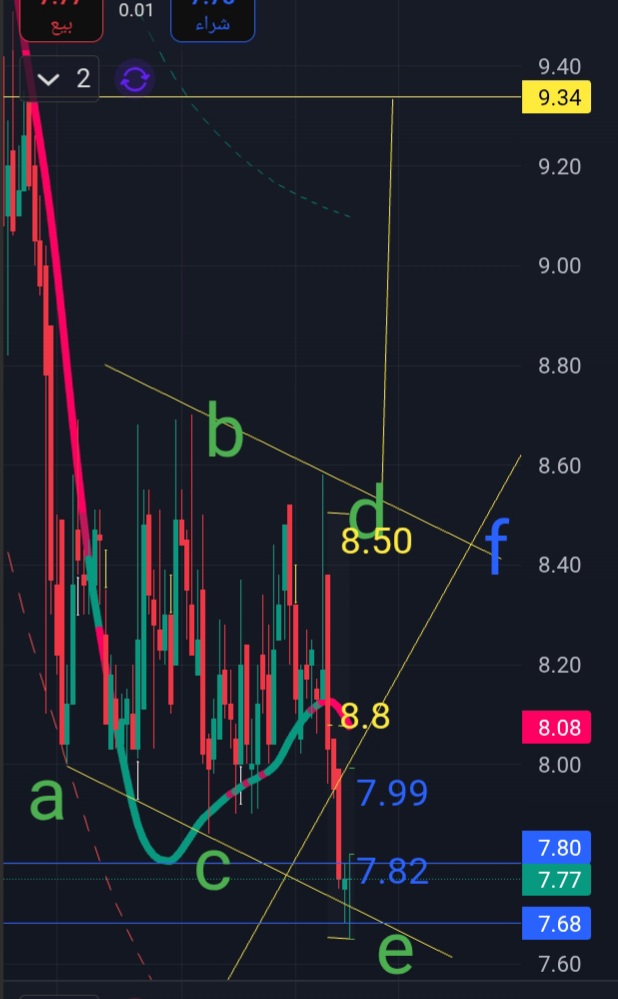618x999 pixels.
Task: Expand the collapsed indicators legend showing 2
Action: click(x=63, y=79)
